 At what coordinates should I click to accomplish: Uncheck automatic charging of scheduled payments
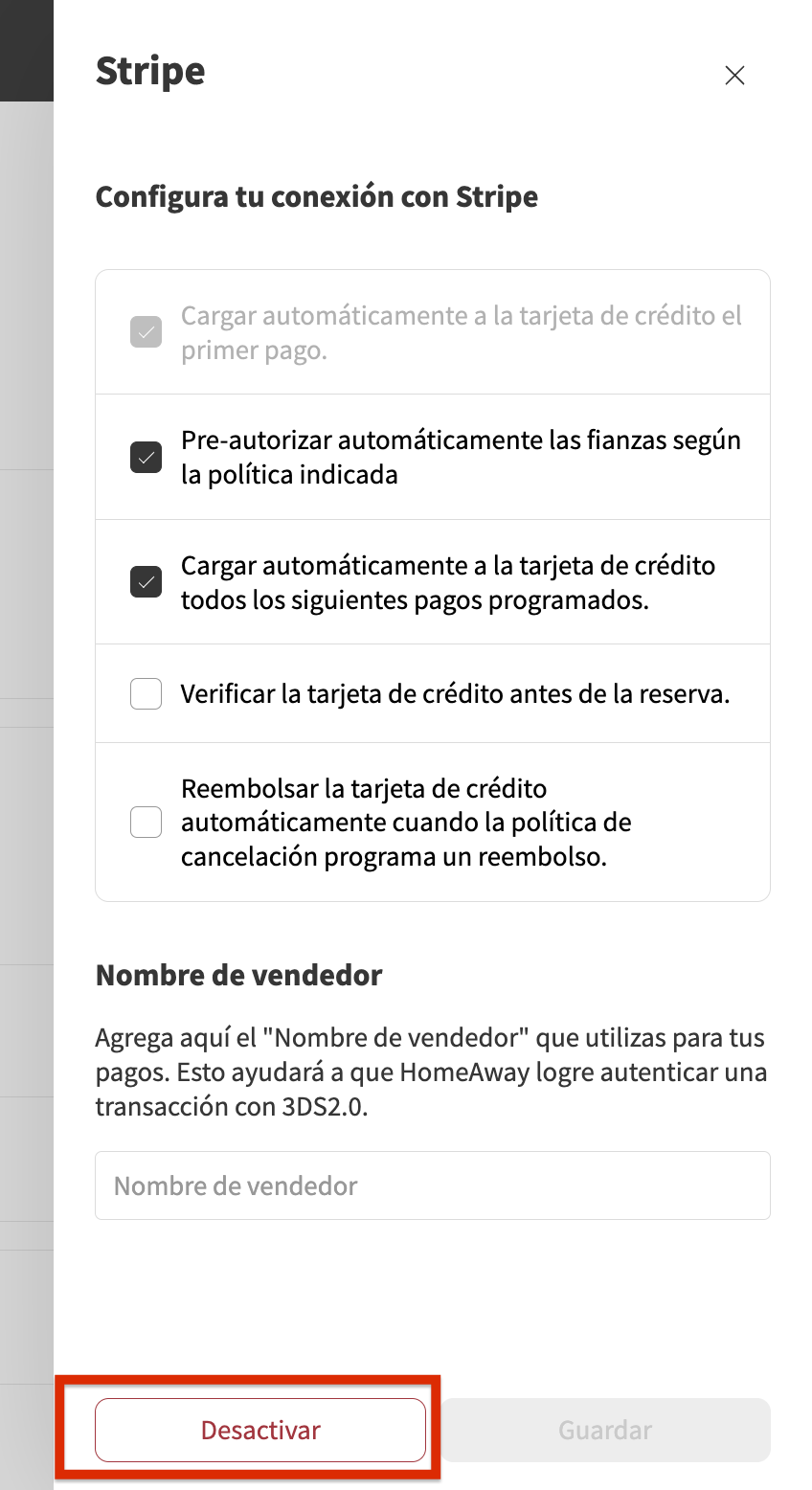click(x=146, y=581)
